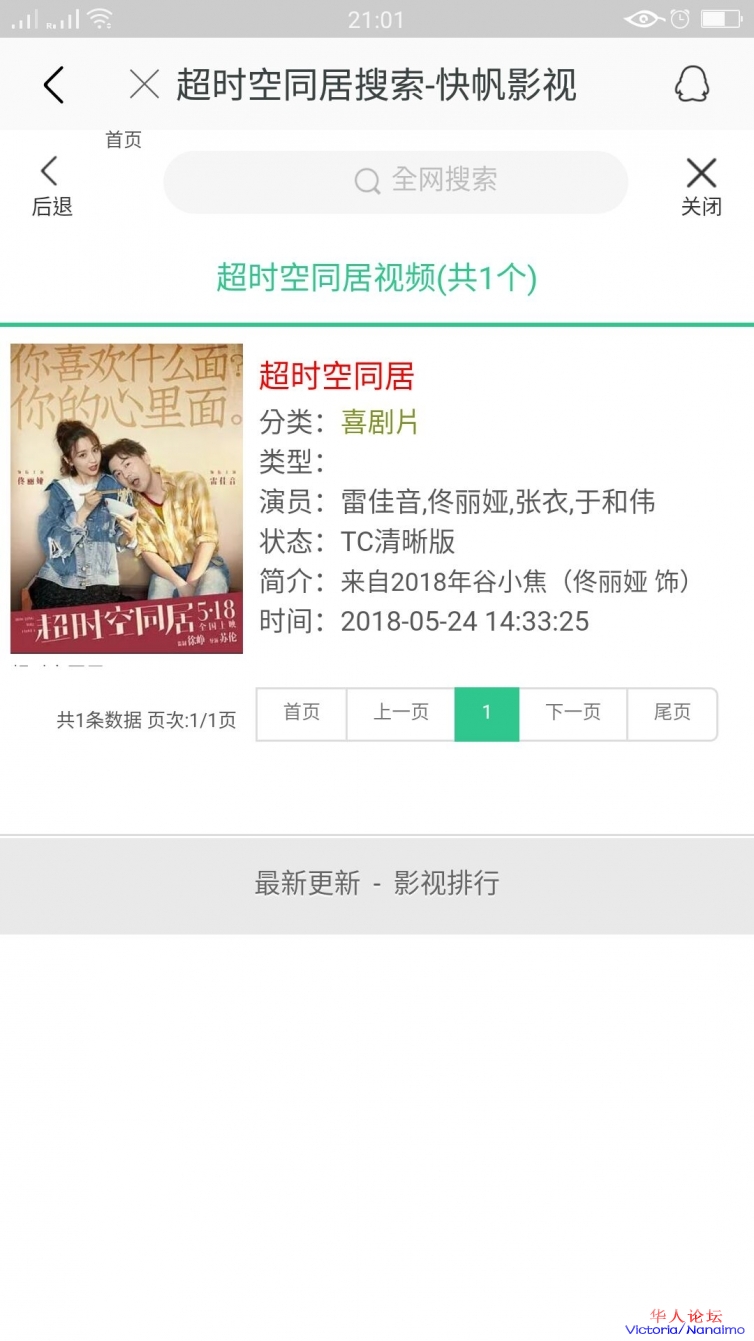Open the QQ penguin icon
Screen dimensions: 754x1341
click(691, 85)
